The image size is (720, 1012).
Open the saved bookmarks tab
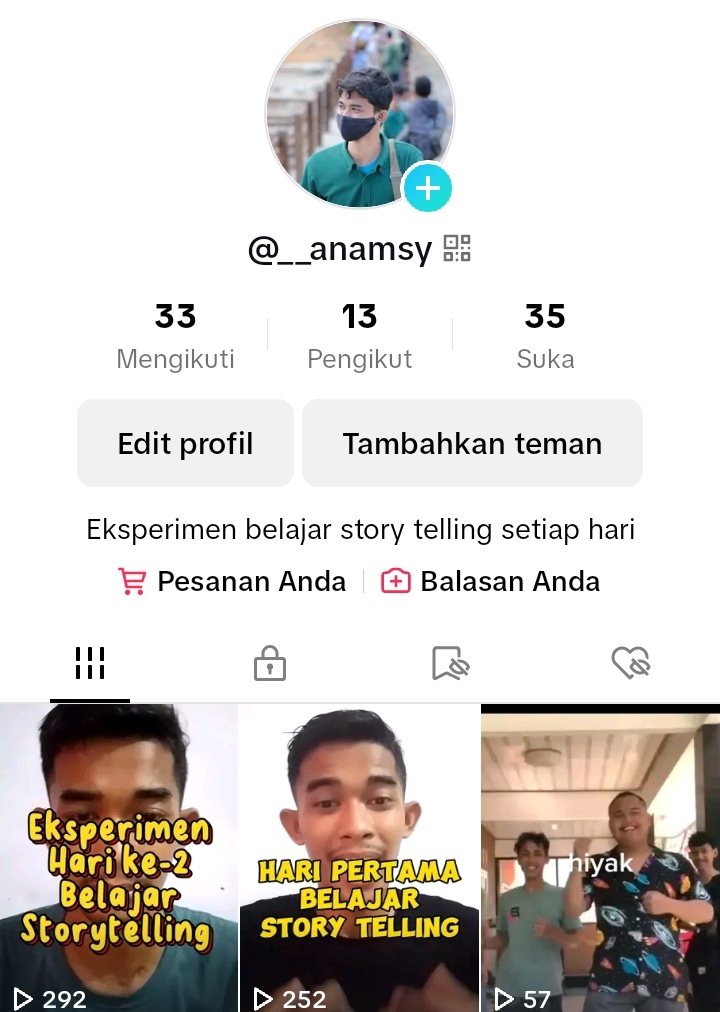pos(450,663)
